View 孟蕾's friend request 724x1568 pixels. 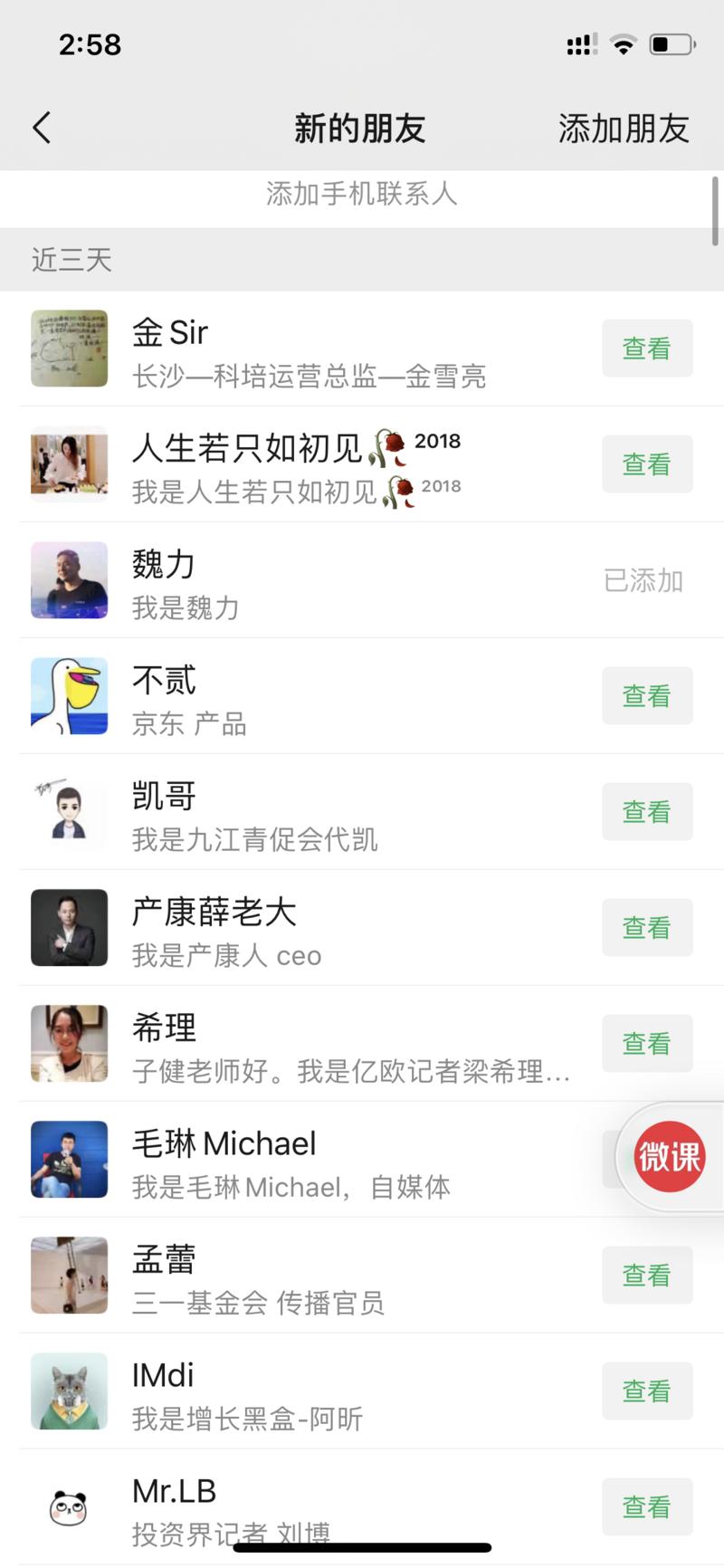tap(646, 1275)
